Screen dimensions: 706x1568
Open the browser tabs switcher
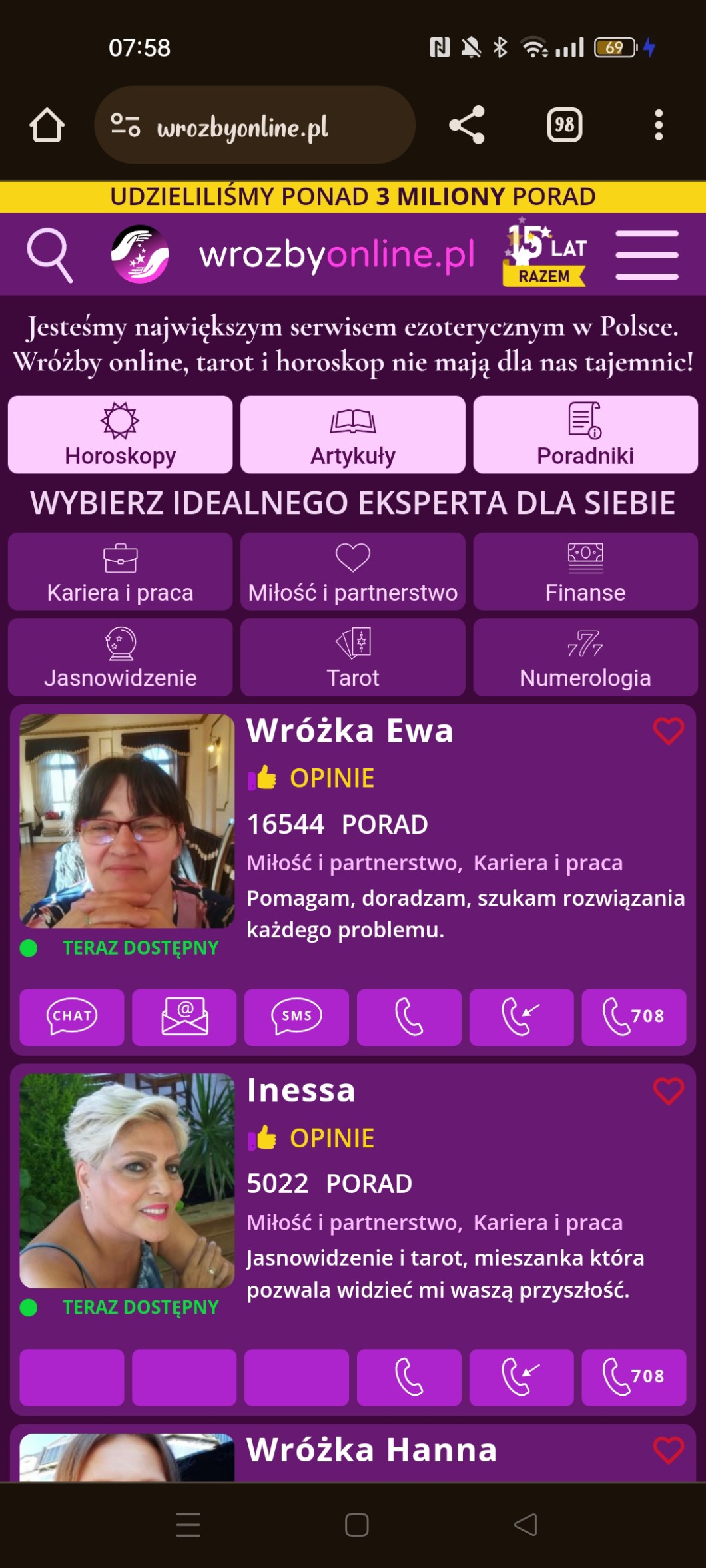[x=564, y=125]
